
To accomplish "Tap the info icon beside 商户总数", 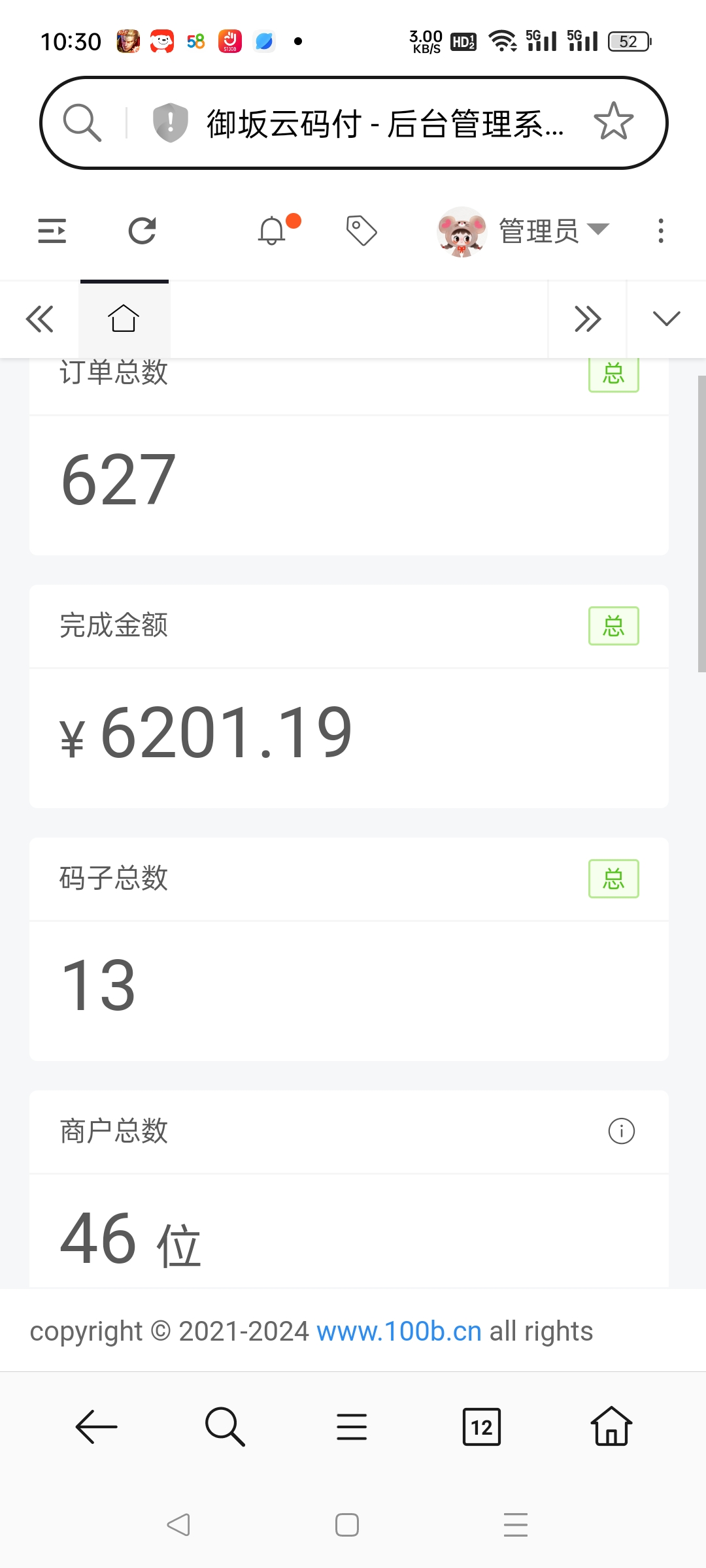I will tap(621, 1131).
